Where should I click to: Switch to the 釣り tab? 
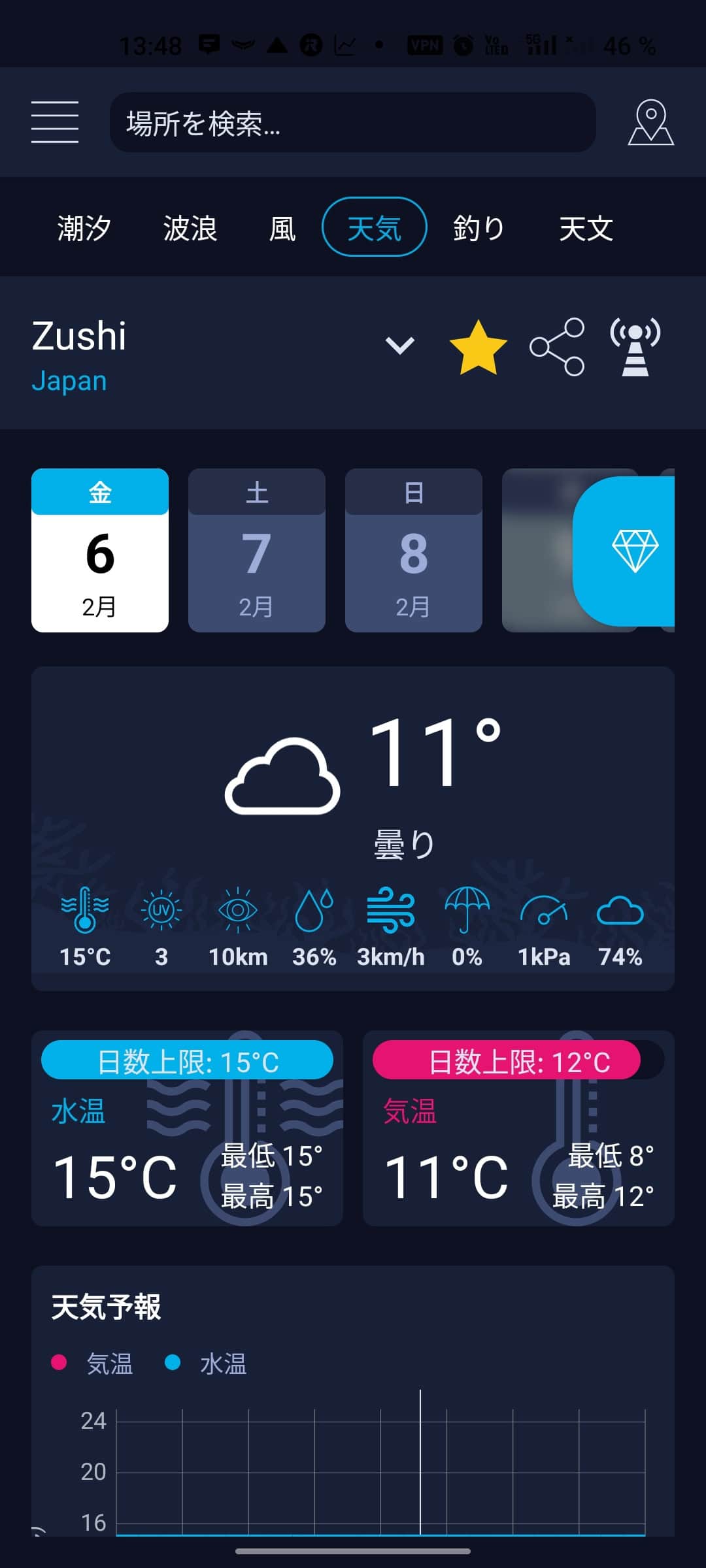479,228
